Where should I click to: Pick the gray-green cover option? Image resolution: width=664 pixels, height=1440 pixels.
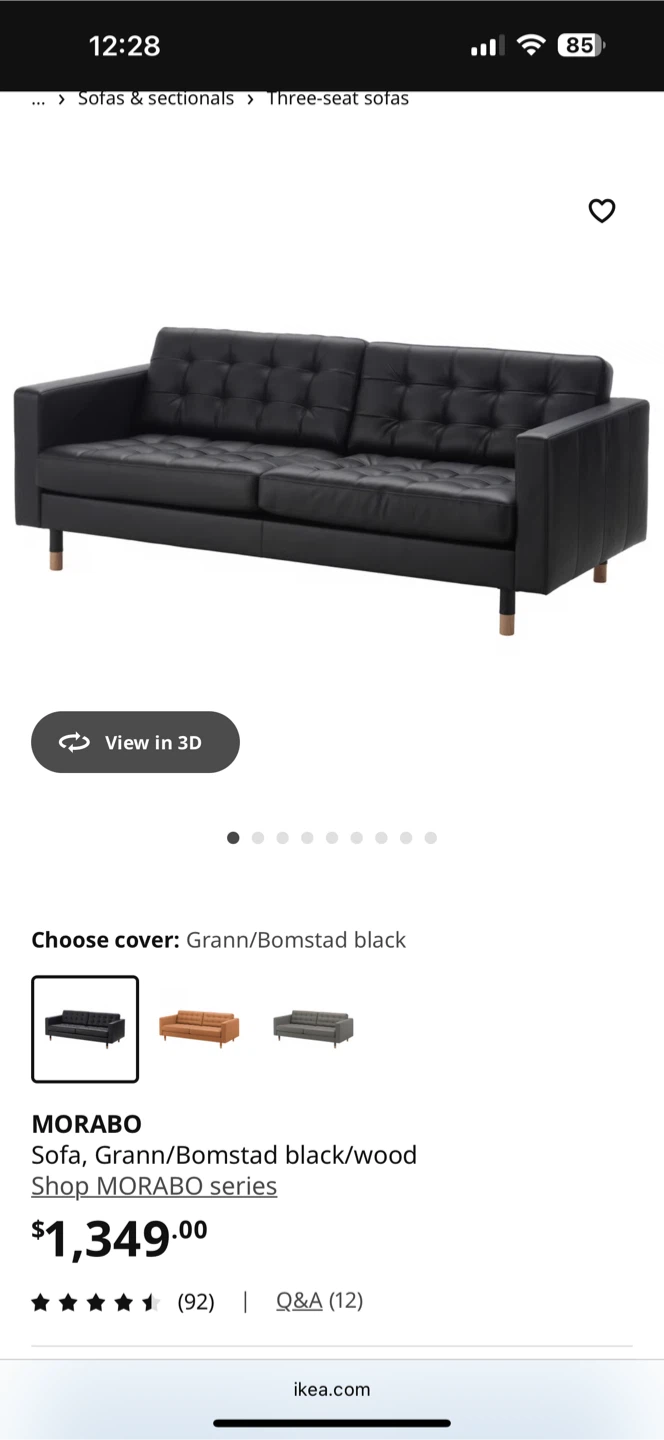click(x=313, y=1028)
